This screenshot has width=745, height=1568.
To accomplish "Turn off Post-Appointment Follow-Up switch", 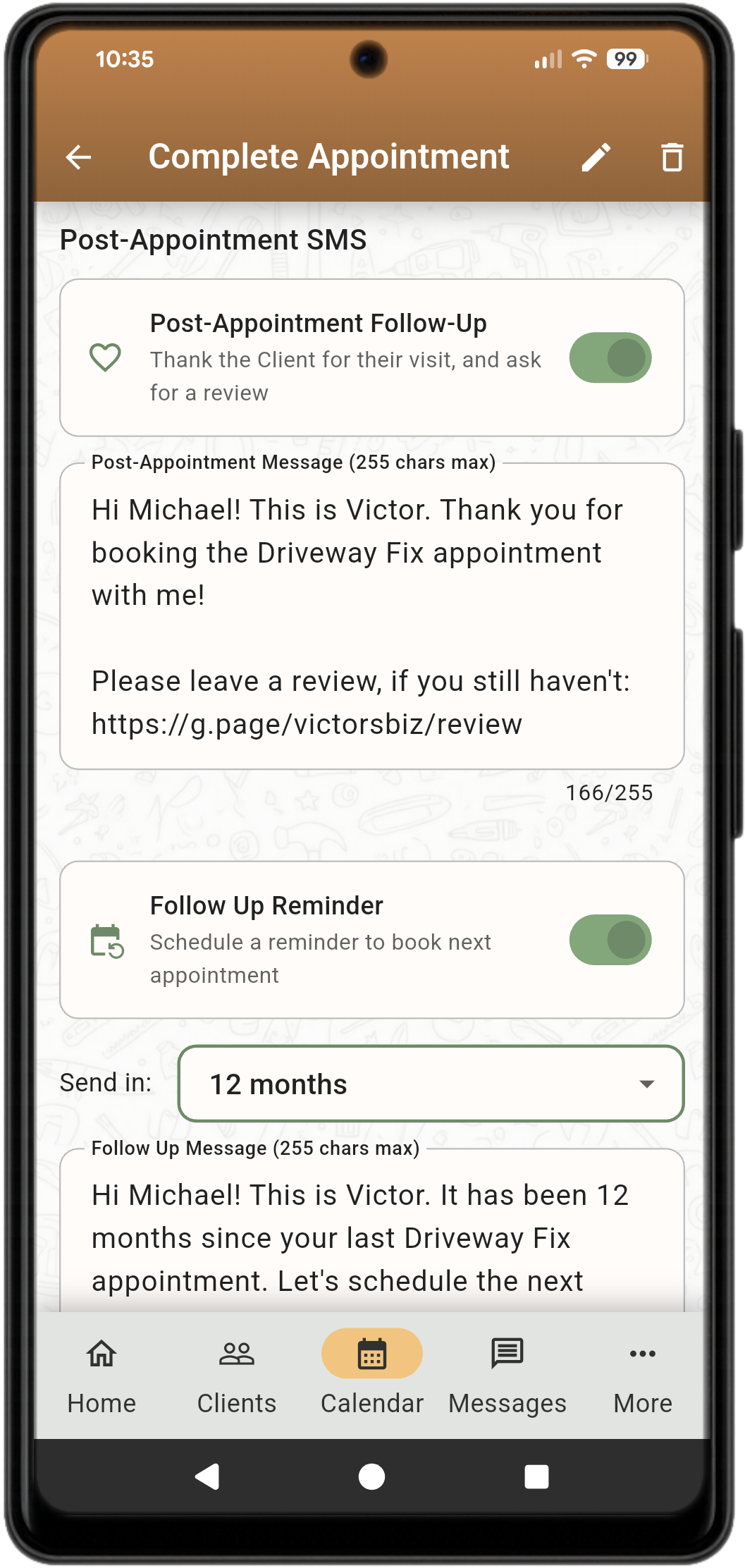I will pyautogui.click(x=610, y=357).
